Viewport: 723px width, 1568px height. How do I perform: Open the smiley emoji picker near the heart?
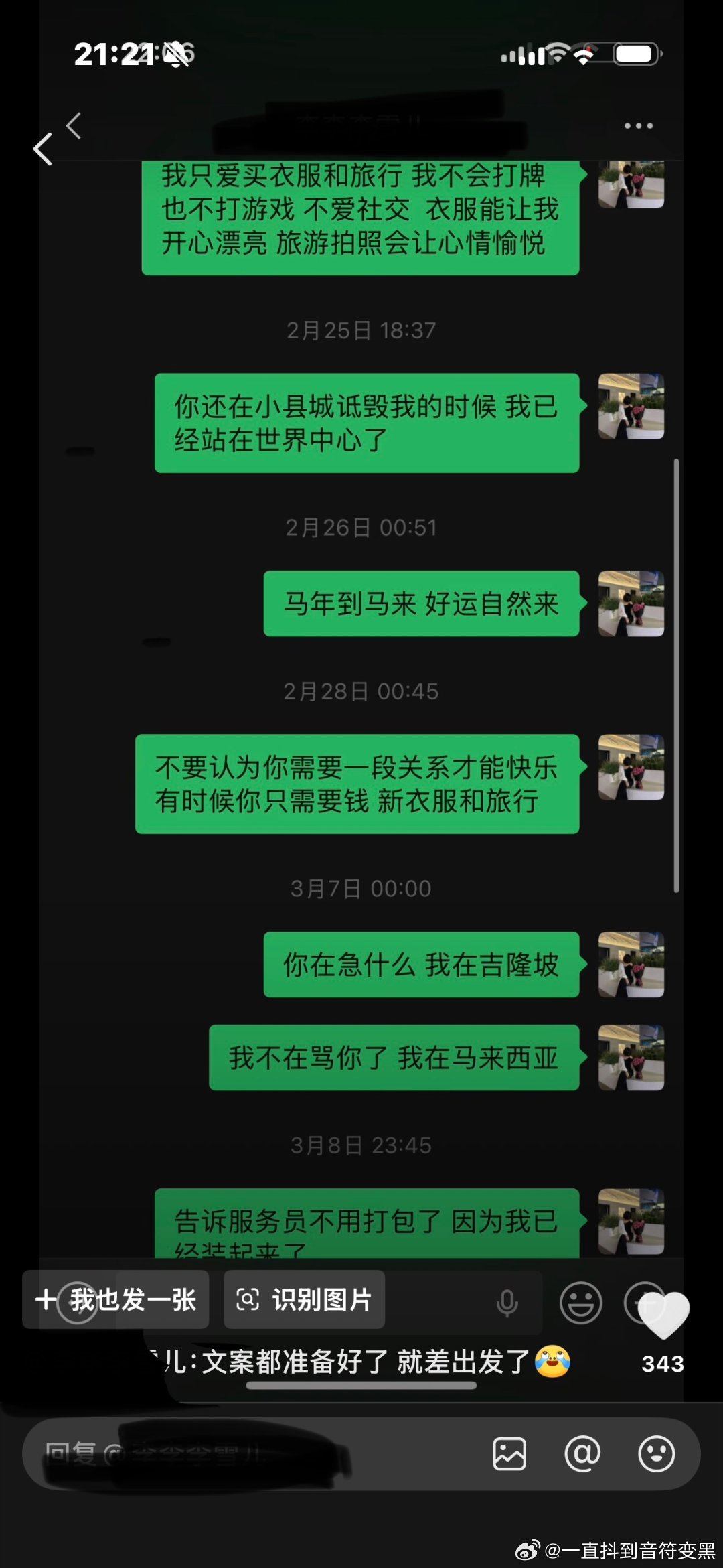click(581, 1301)
